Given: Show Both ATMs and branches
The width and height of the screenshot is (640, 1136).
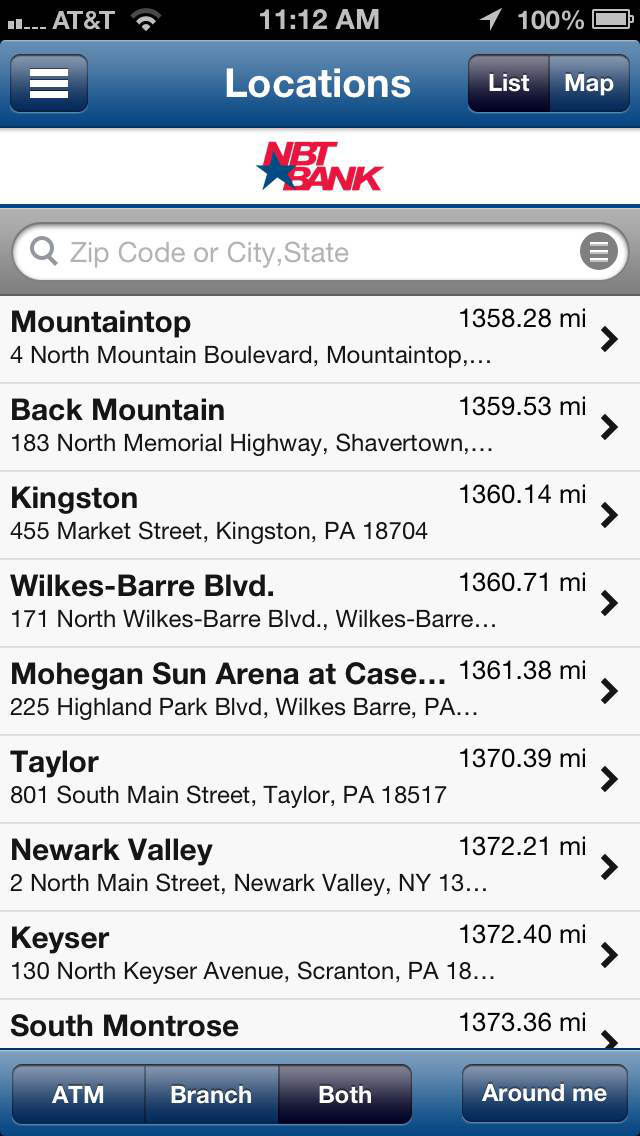Looking at the screenshot, I should 345,1094.
